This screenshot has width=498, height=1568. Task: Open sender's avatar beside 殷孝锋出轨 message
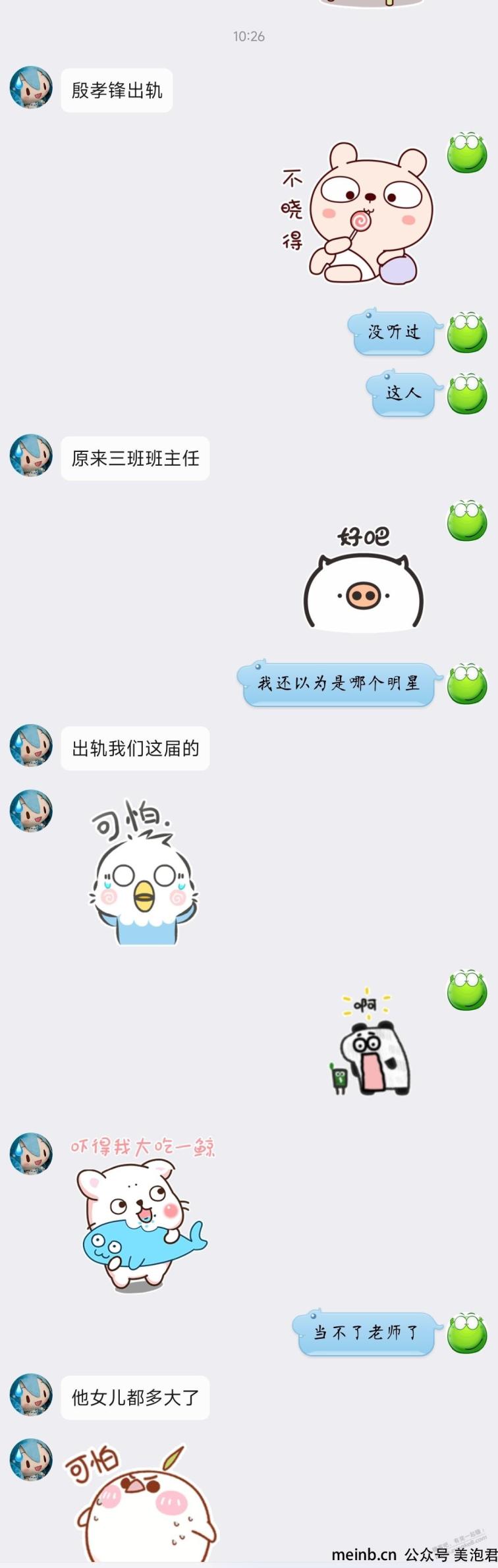tap(31, 87)
